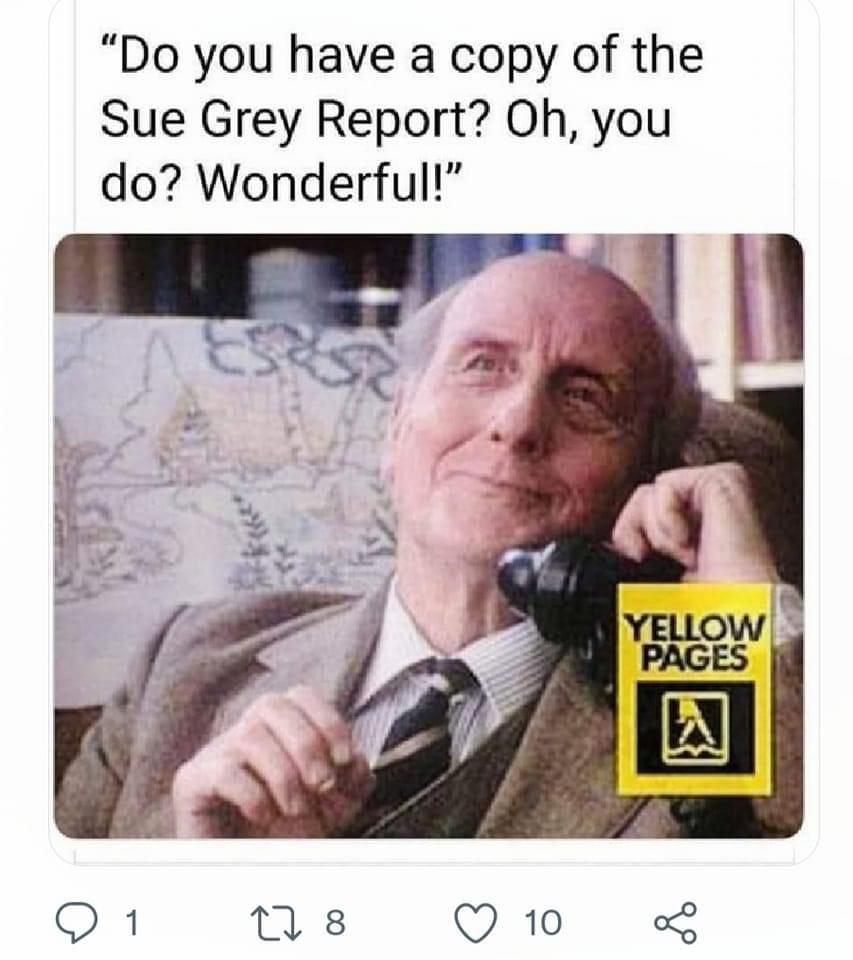Viewport: 853px width, 960px height.
Task: Share this tweet
Action: [x=675, y=920]
